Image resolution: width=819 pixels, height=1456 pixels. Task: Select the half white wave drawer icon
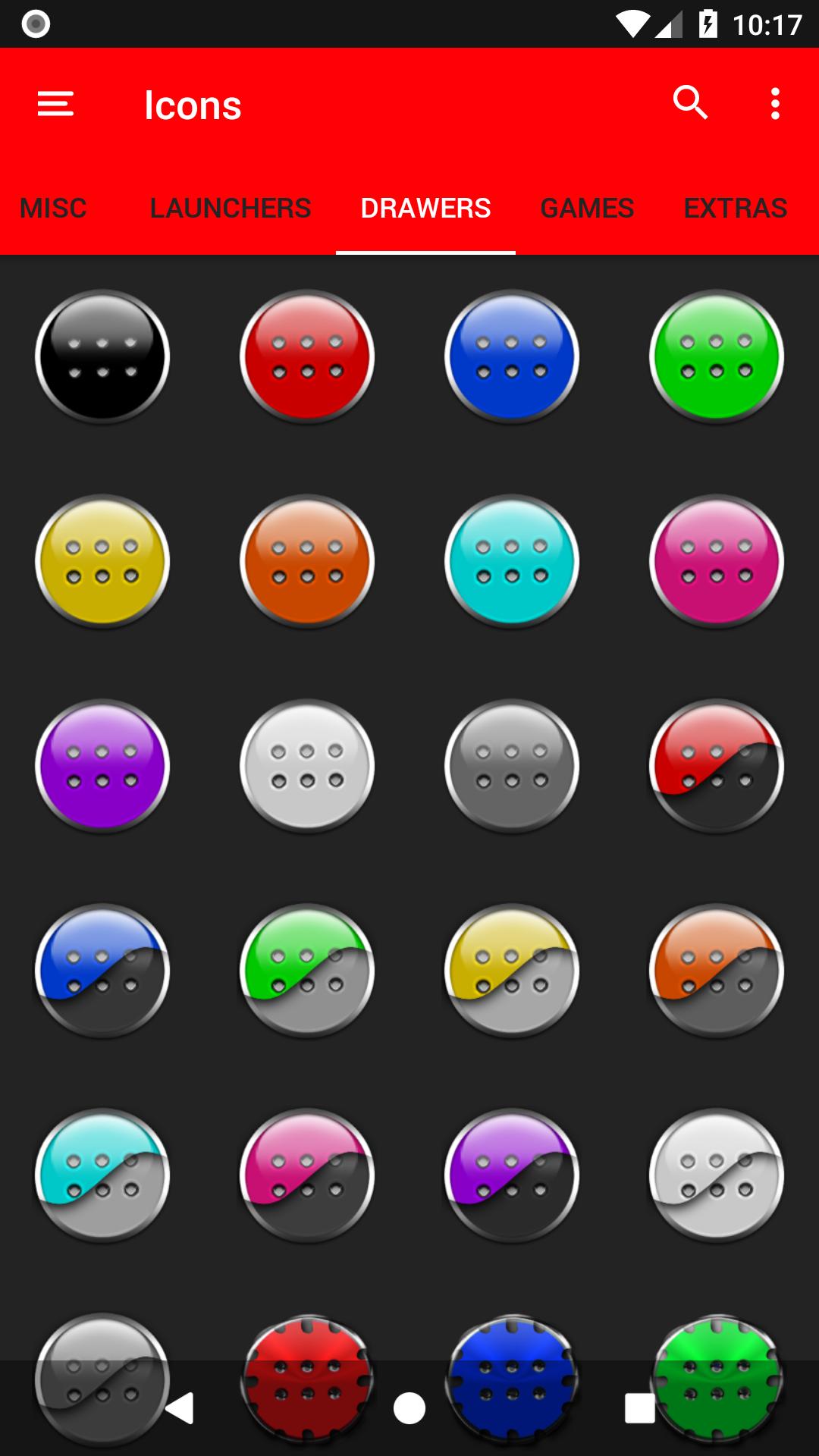pyautogui.click(x=717, y=1175)
